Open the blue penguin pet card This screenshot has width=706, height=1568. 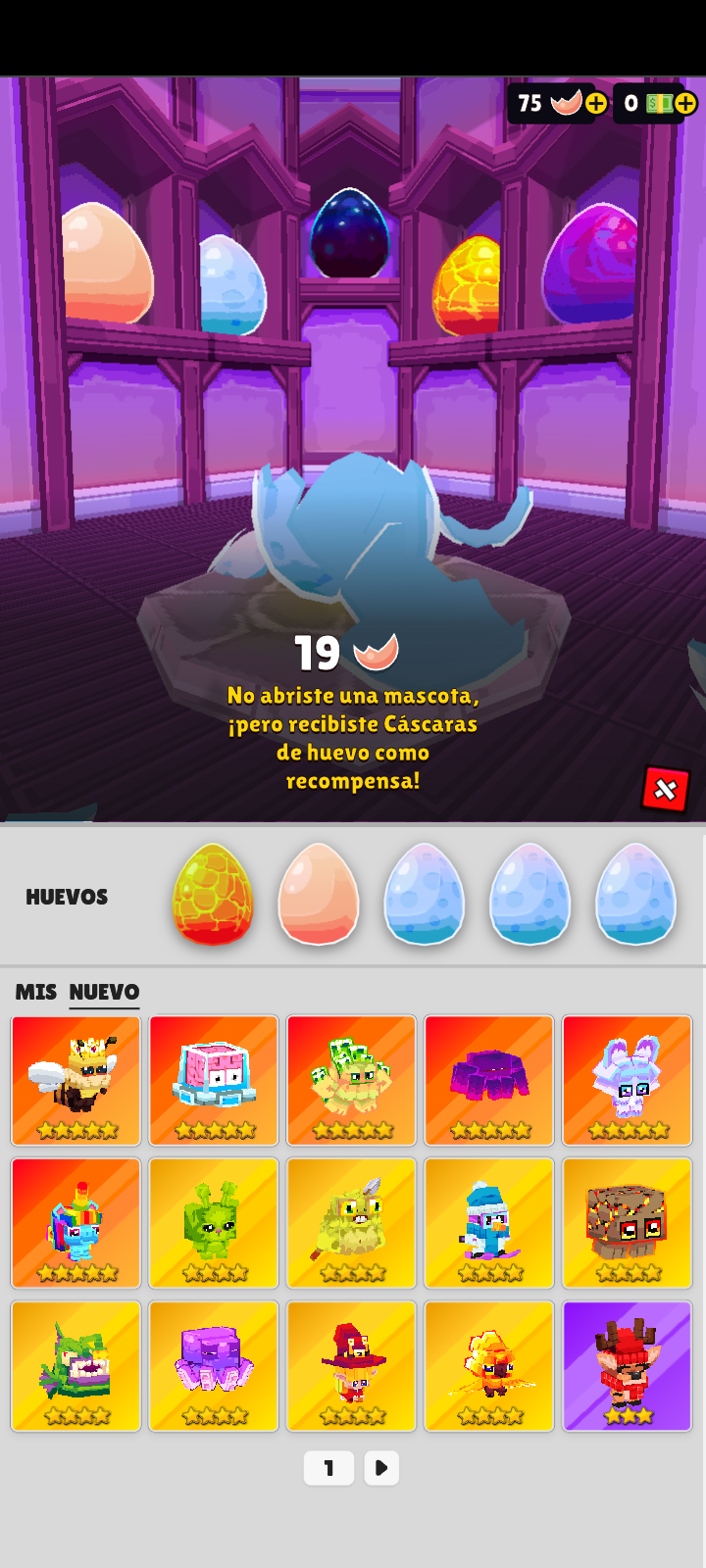[x=489, y=1223]
